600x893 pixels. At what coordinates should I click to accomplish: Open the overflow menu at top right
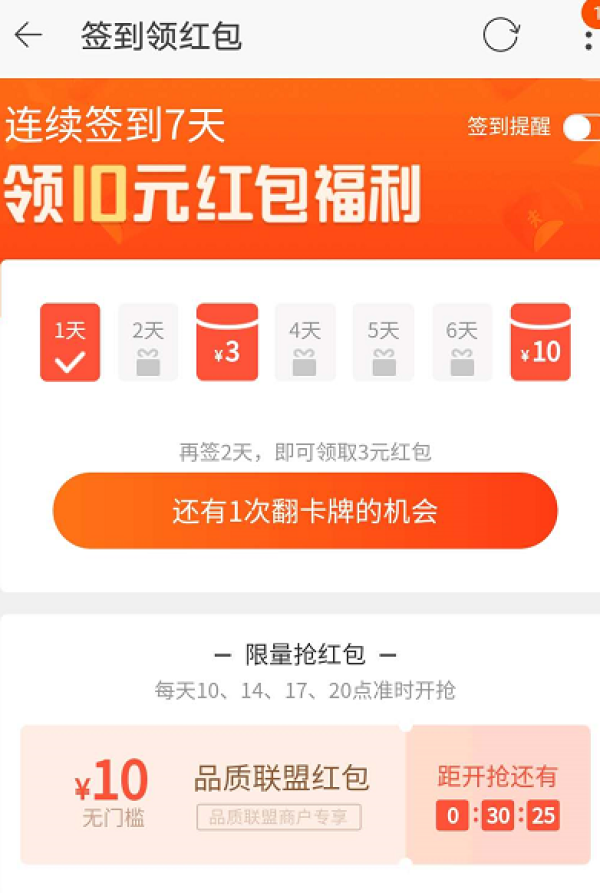click(588, 38)
